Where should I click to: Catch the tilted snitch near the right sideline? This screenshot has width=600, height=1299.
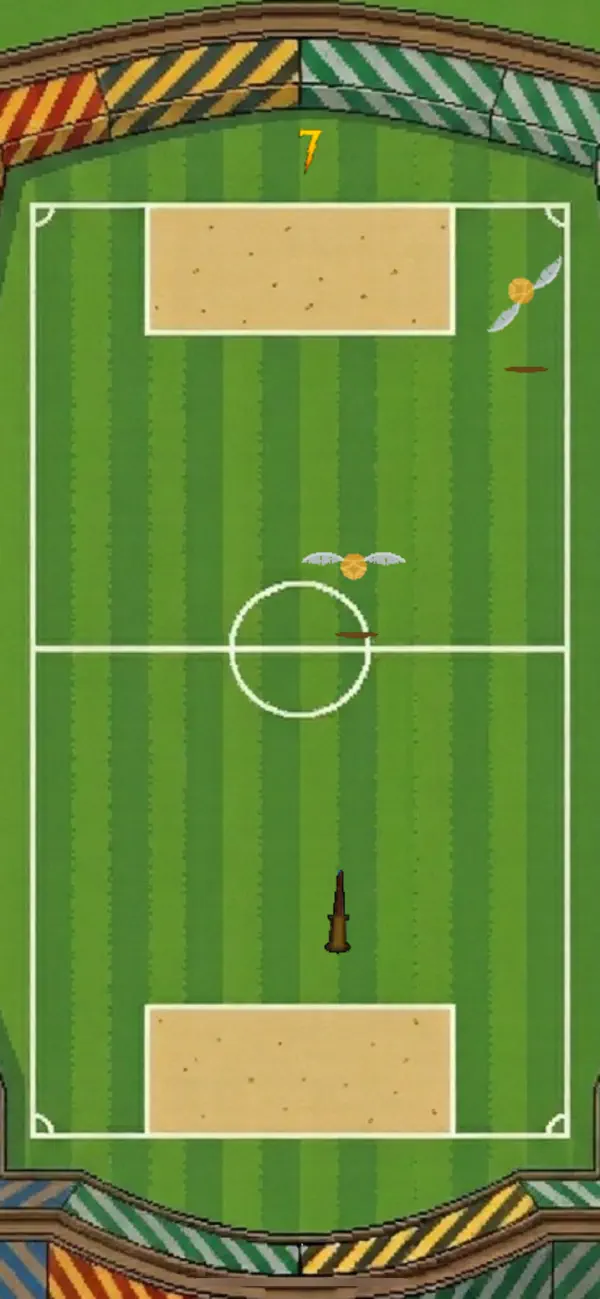[x=524, y=293]
